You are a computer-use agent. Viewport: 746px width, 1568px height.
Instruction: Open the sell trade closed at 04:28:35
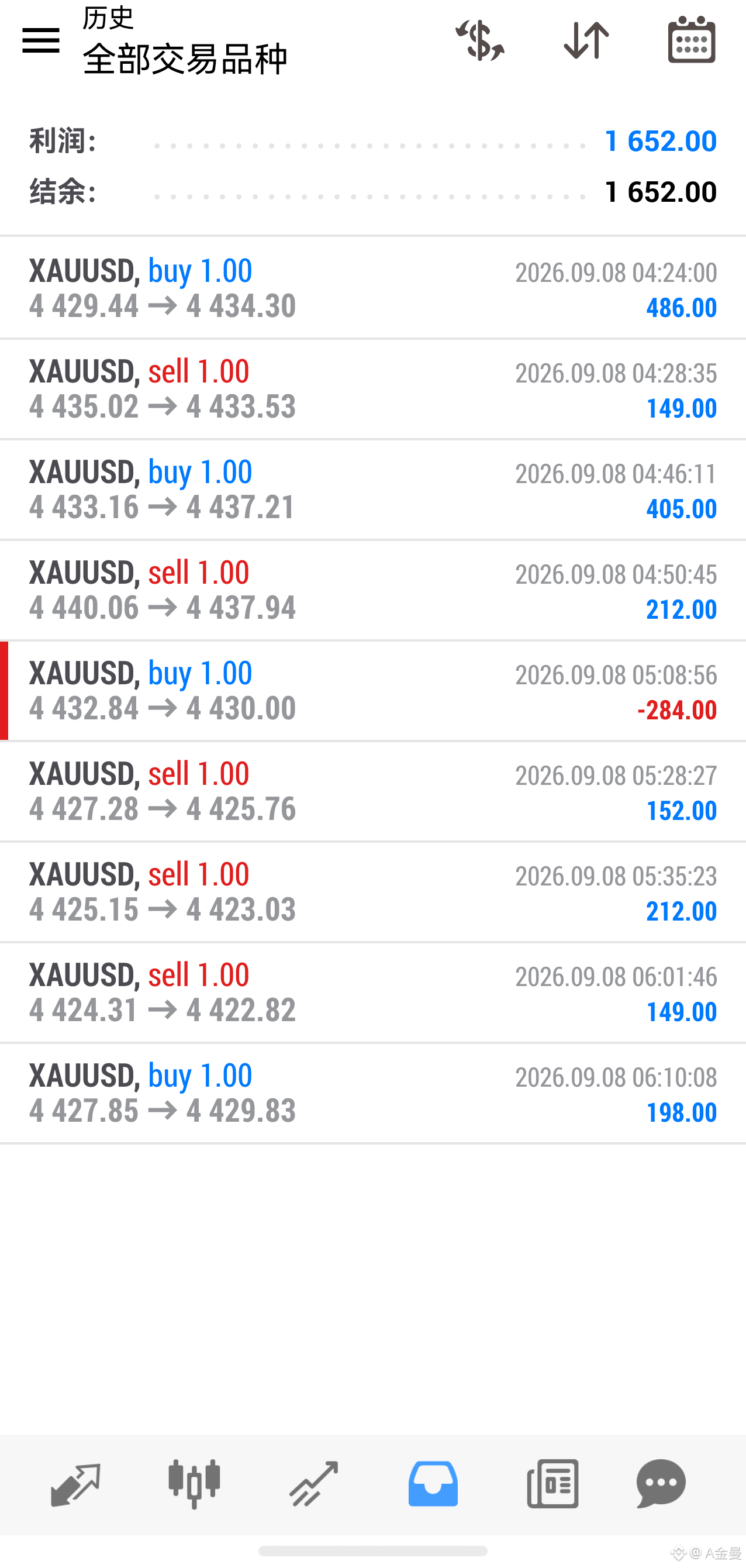(x=373, y=388)
